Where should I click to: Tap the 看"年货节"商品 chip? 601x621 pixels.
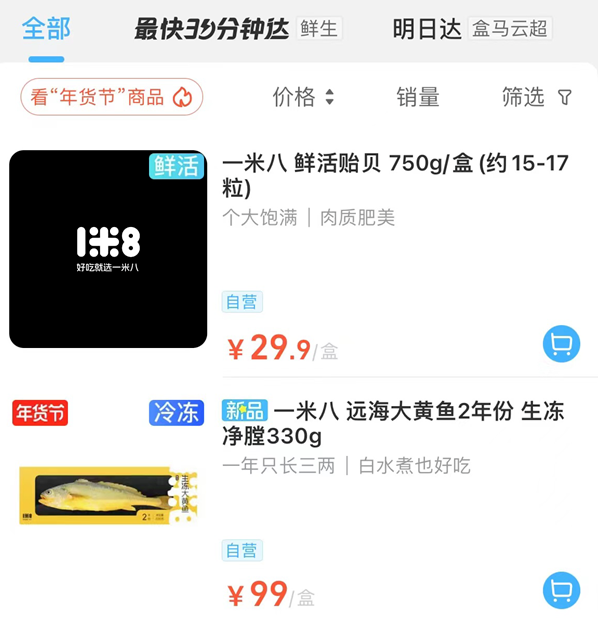111,96
